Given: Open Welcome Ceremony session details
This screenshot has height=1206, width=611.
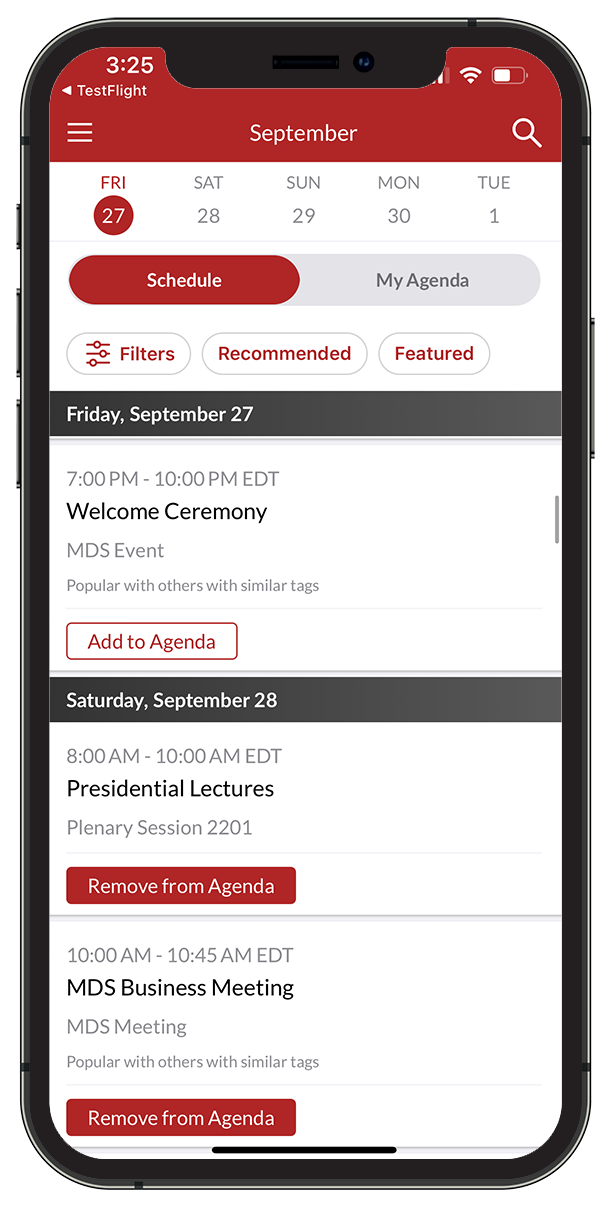Looking at the screenshot, I should pos(167,511).
